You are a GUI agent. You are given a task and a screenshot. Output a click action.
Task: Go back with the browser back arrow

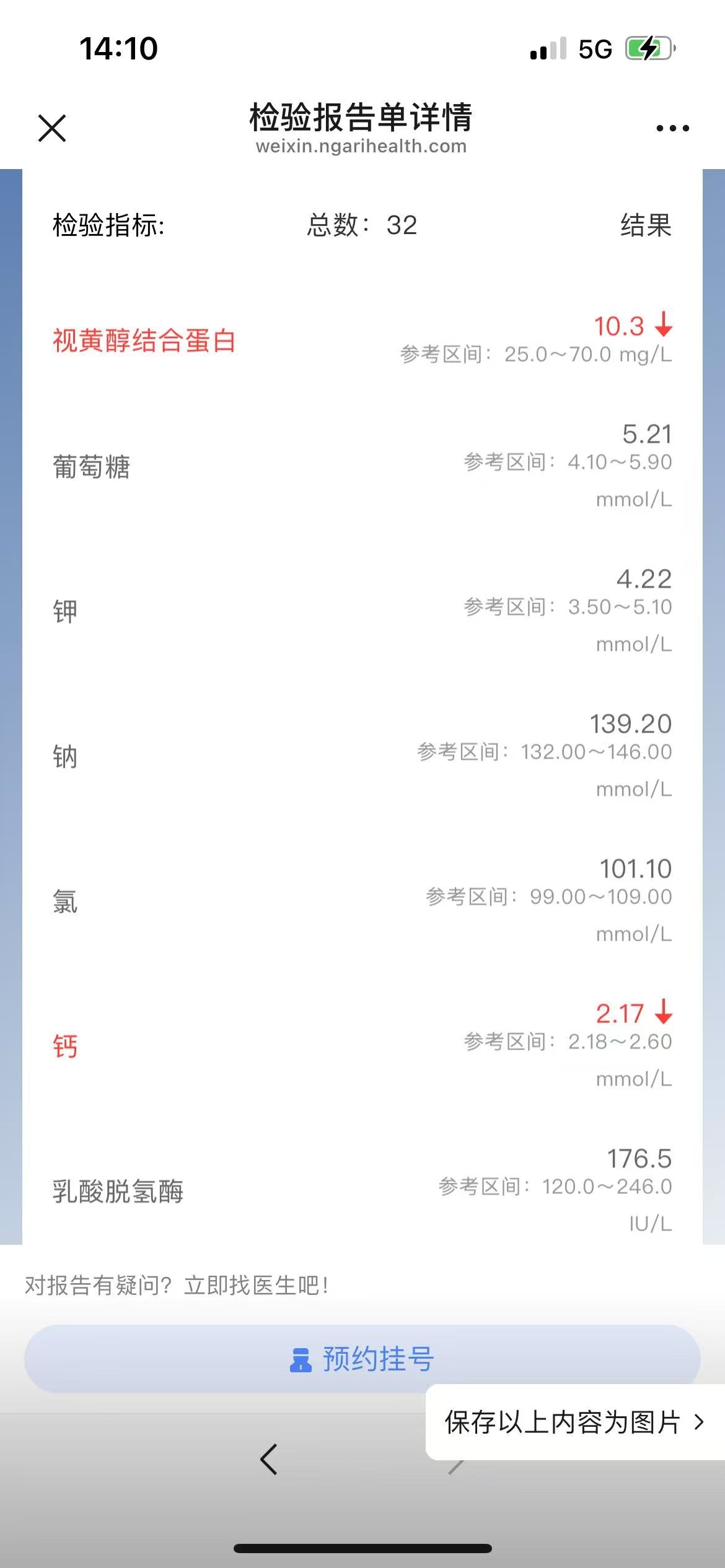(269, 1459)
